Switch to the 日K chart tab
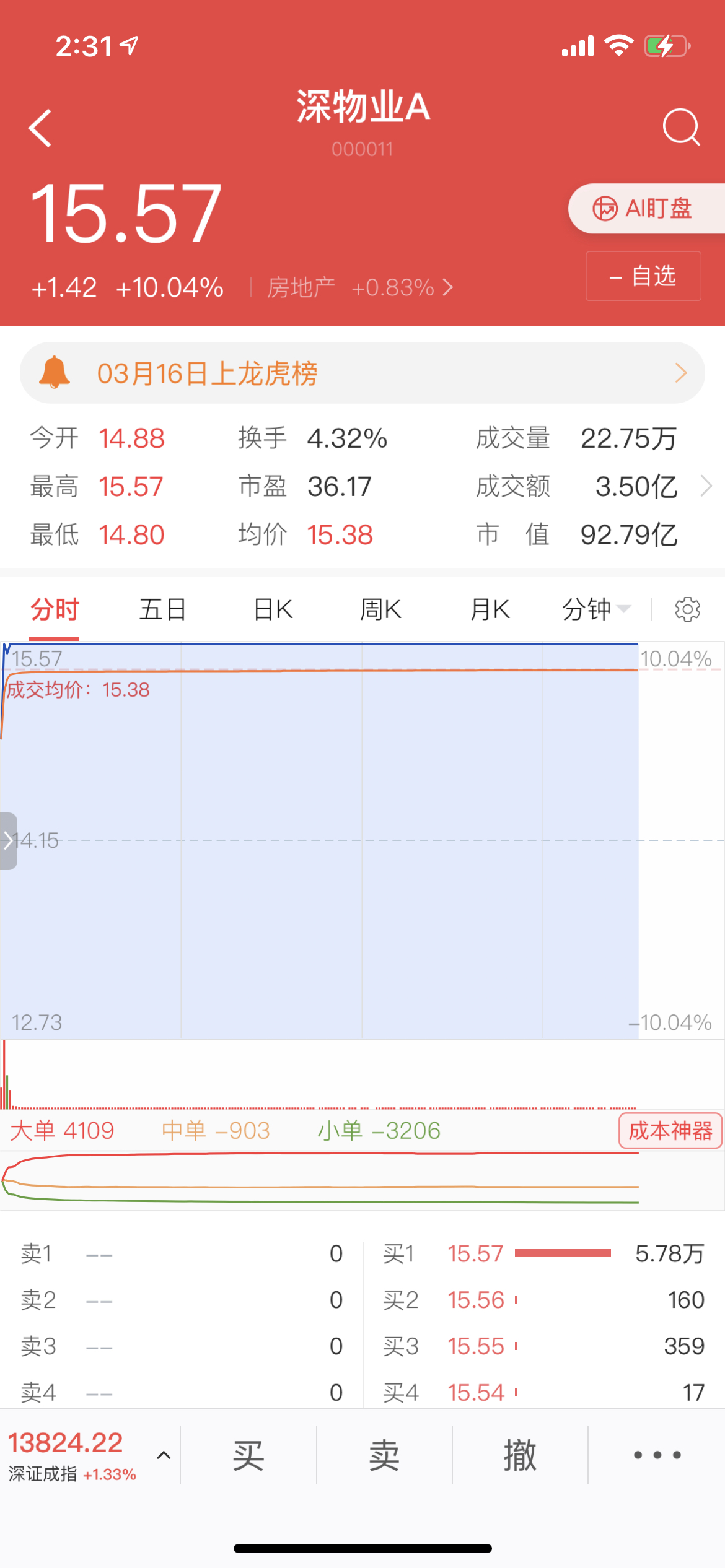 point(273,610)
